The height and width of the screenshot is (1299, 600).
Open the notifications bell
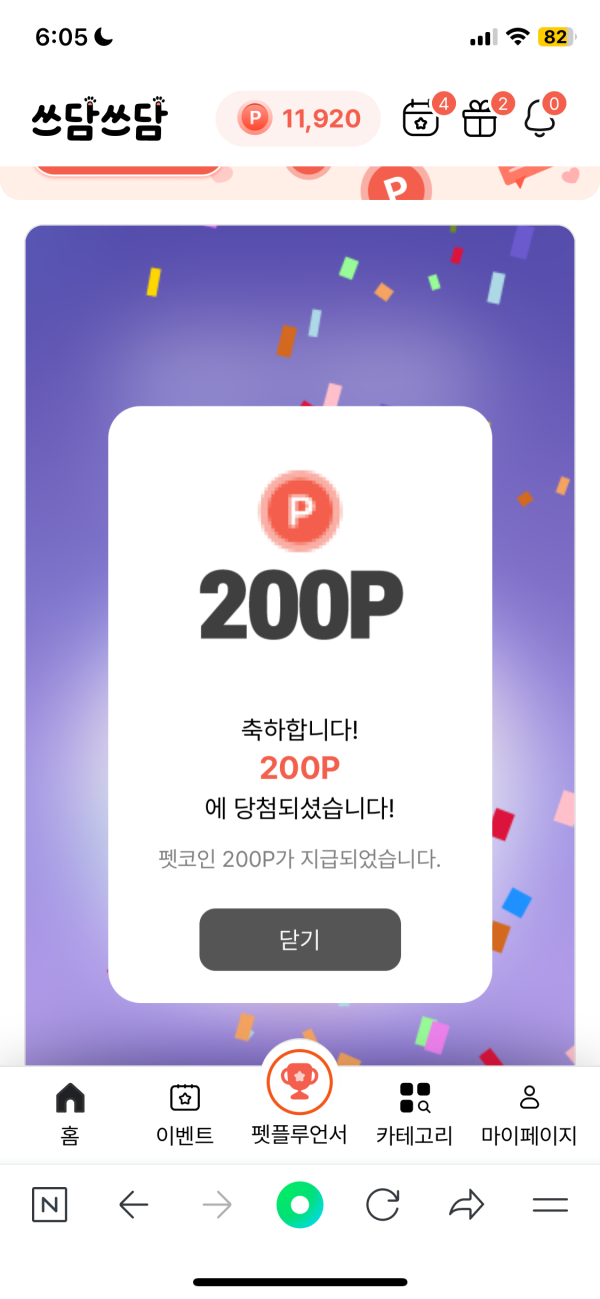click(x=540, y=119)
